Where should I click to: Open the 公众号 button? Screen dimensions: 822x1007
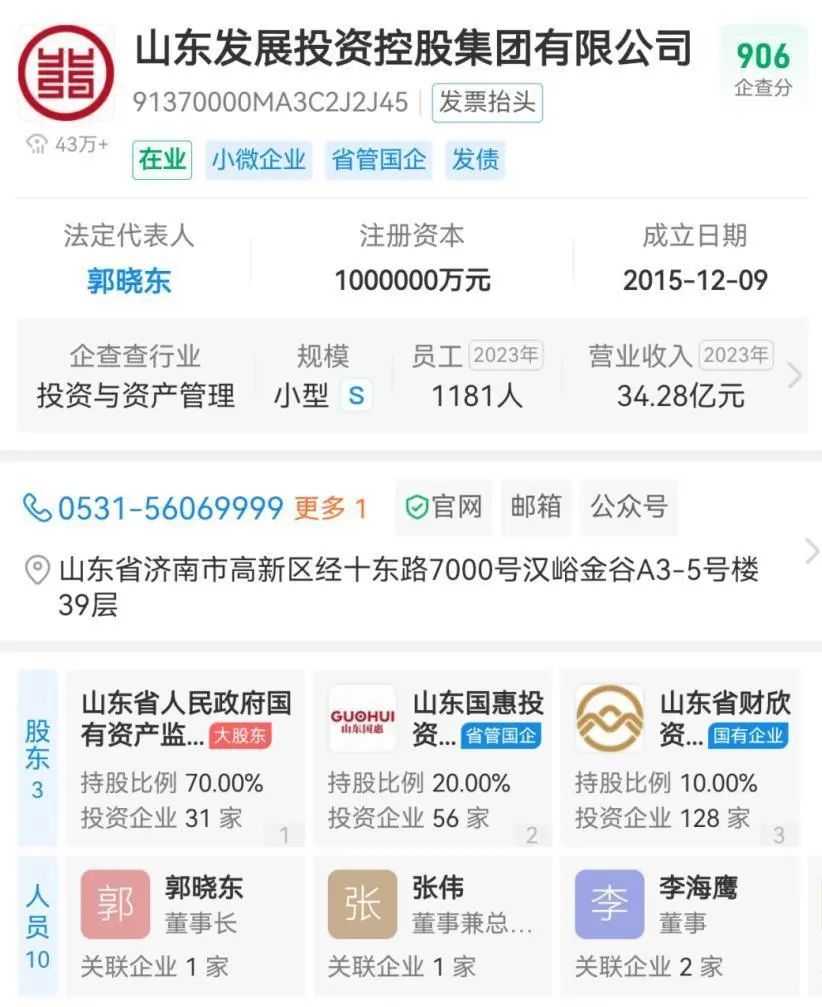click(628, 507)
